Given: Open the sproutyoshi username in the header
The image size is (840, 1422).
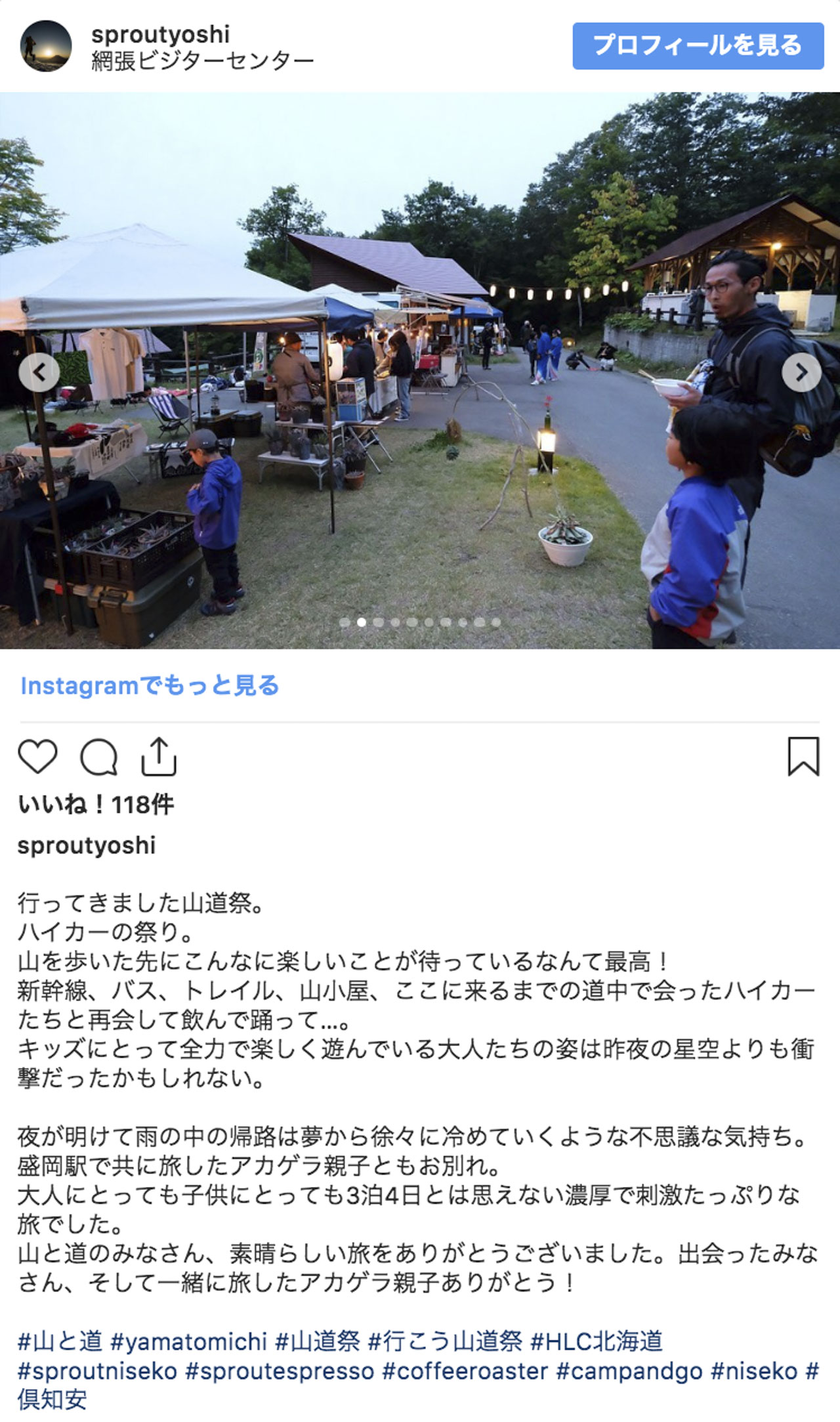Looking at the screenshot, I should [x=160, y=34].
